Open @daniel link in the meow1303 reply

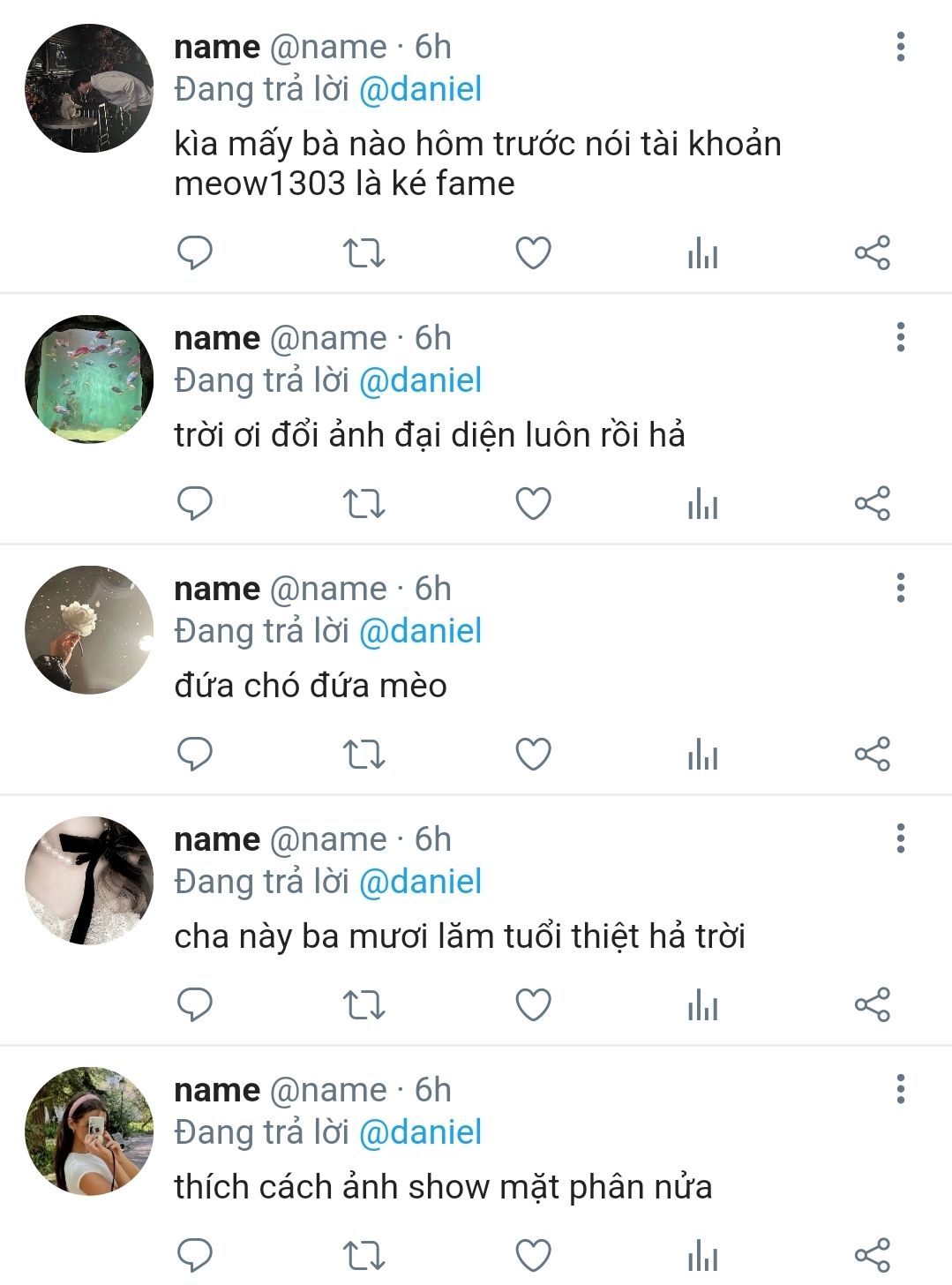420,89
